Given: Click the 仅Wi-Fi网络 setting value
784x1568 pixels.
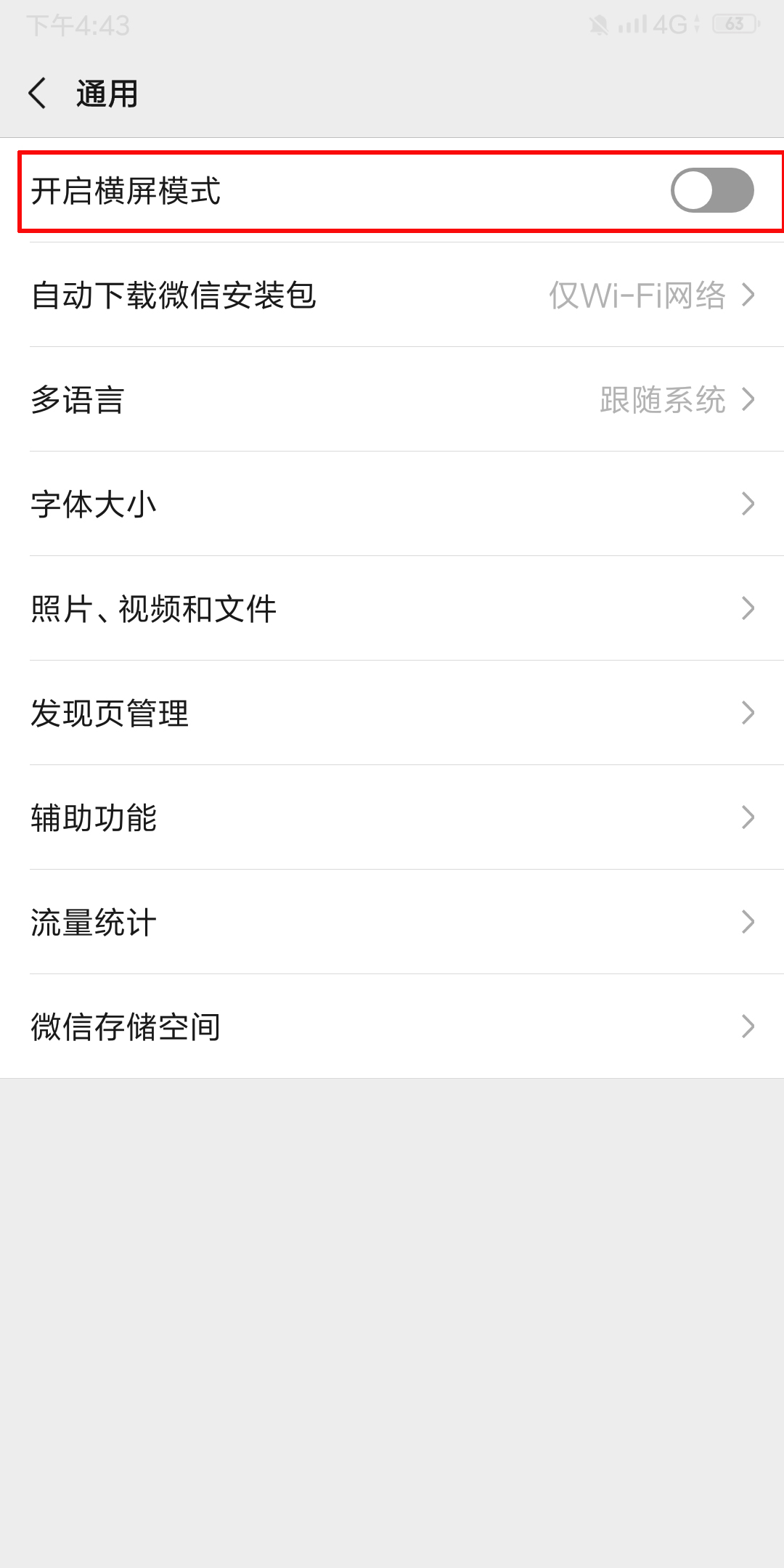Looking at the screenshot, I should tap(639, 295).
